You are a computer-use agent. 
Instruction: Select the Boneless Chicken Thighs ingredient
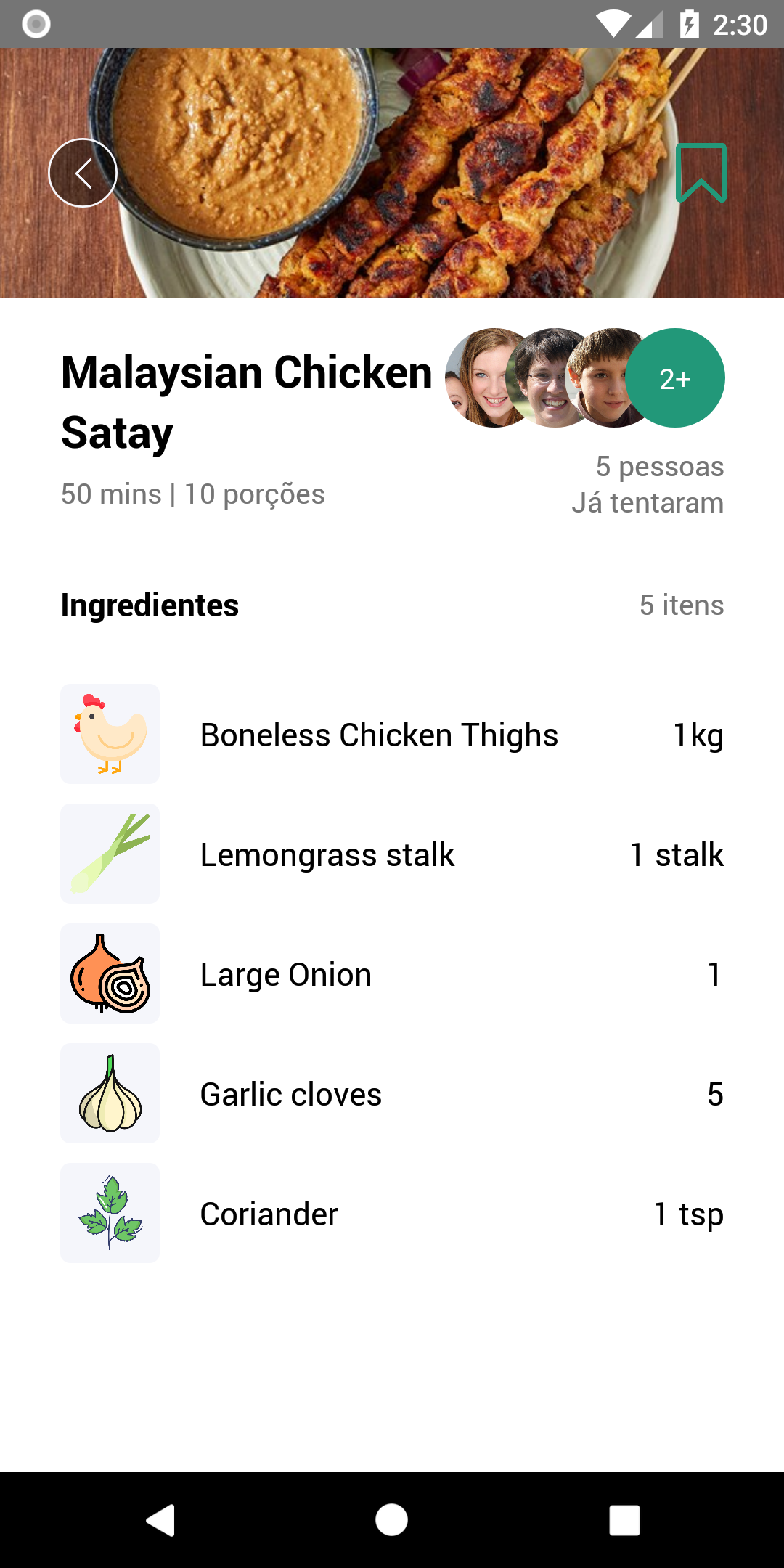tap(379, 735)
